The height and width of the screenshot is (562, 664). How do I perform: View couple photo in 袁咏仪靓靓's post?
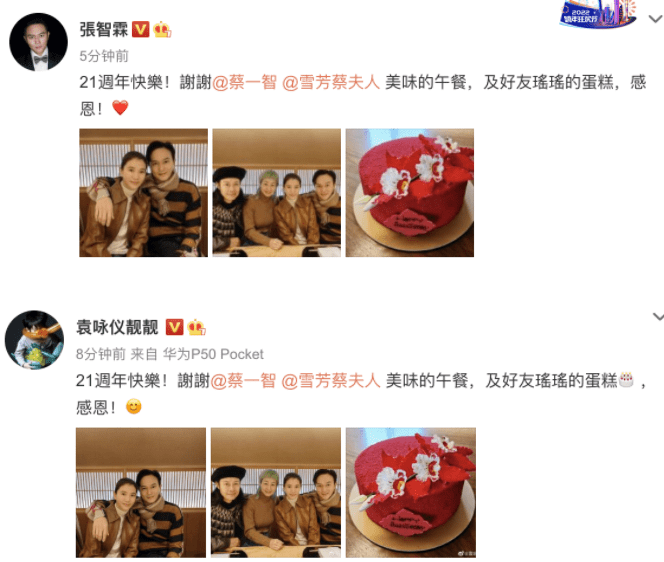(x=141, y=492)
